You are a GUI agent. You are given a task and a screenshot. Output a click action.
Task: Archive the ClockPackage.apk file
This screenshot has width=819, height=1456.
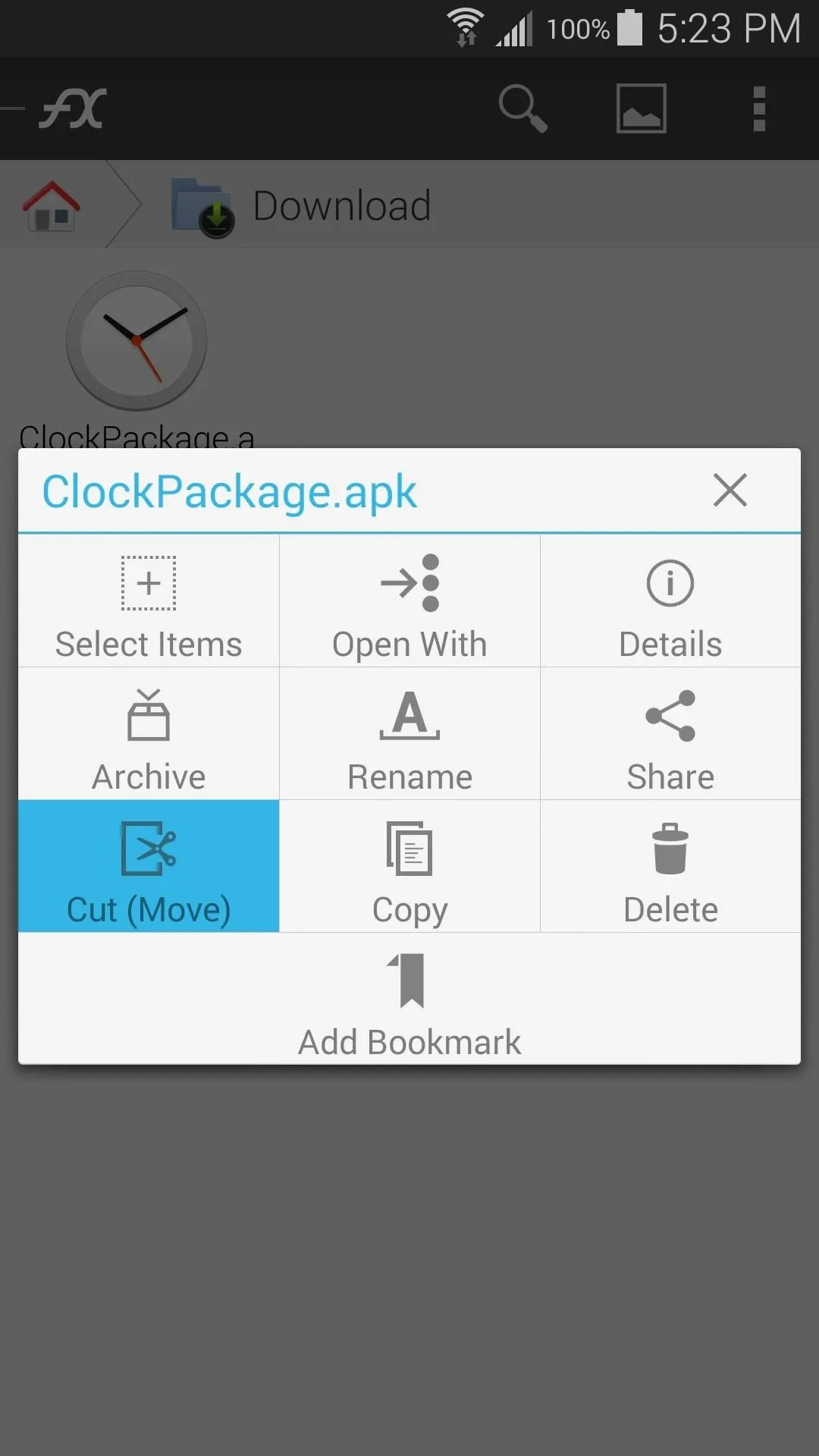pos(149,733)
